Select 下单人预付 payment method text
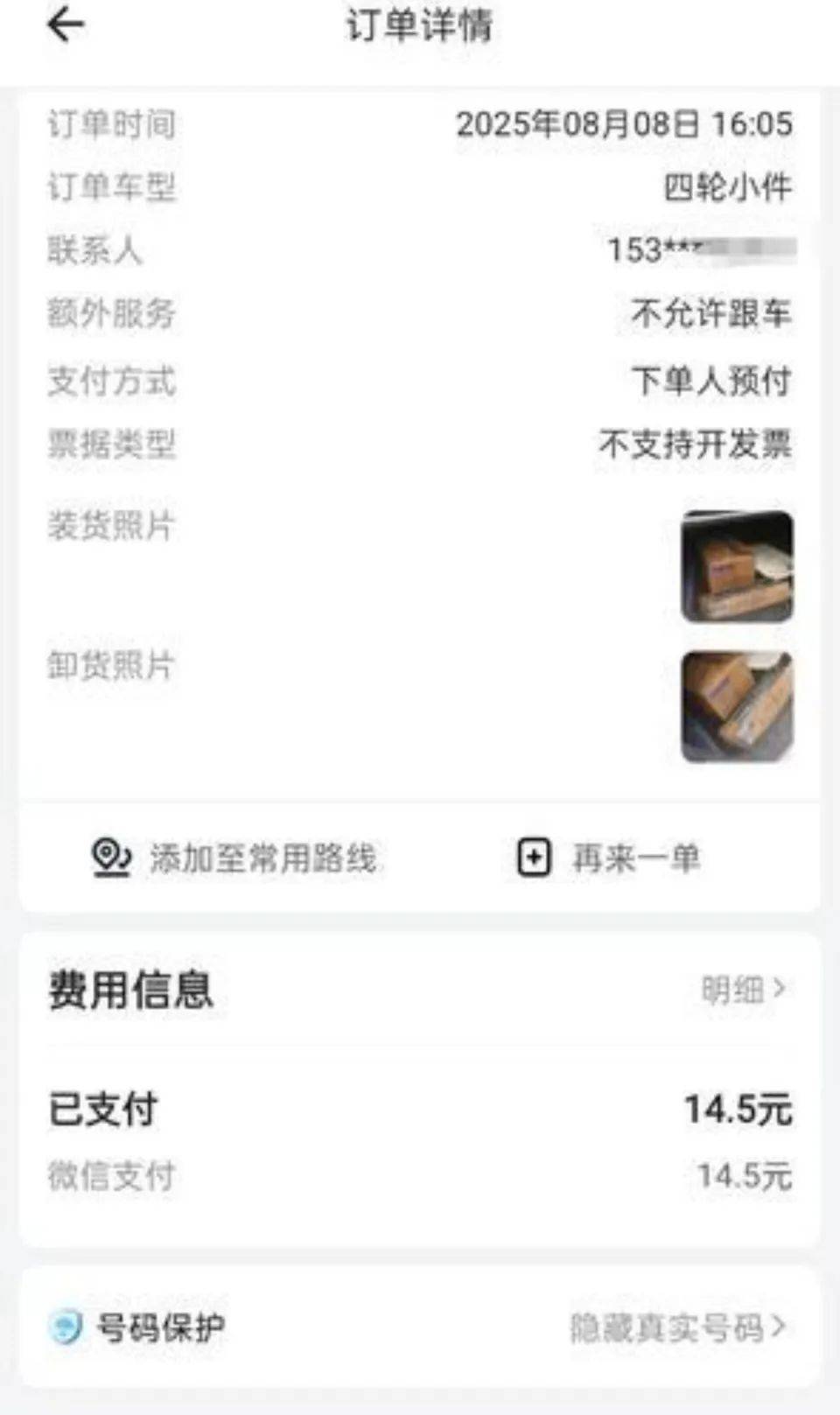 click(710, 380)
